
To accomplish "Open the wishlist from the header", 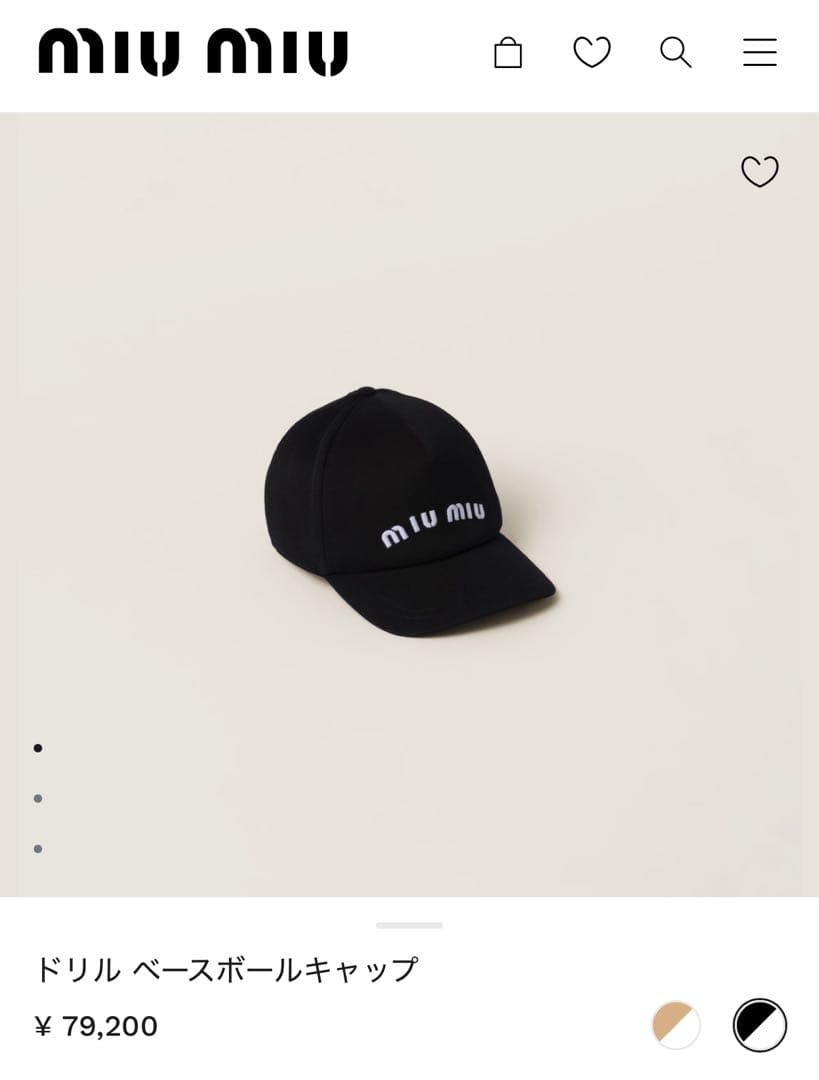I will pos(591,52).
